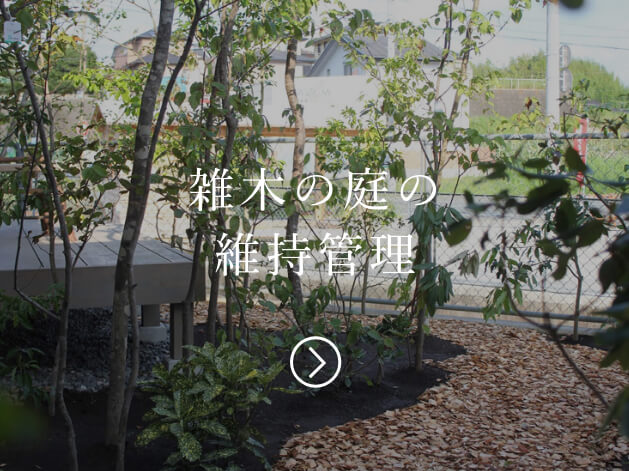Tap the circled arrow under 雑木の庭の維持管理
Image resolution: width=629 pixels, height=471 pixels.
coord(315,362)
